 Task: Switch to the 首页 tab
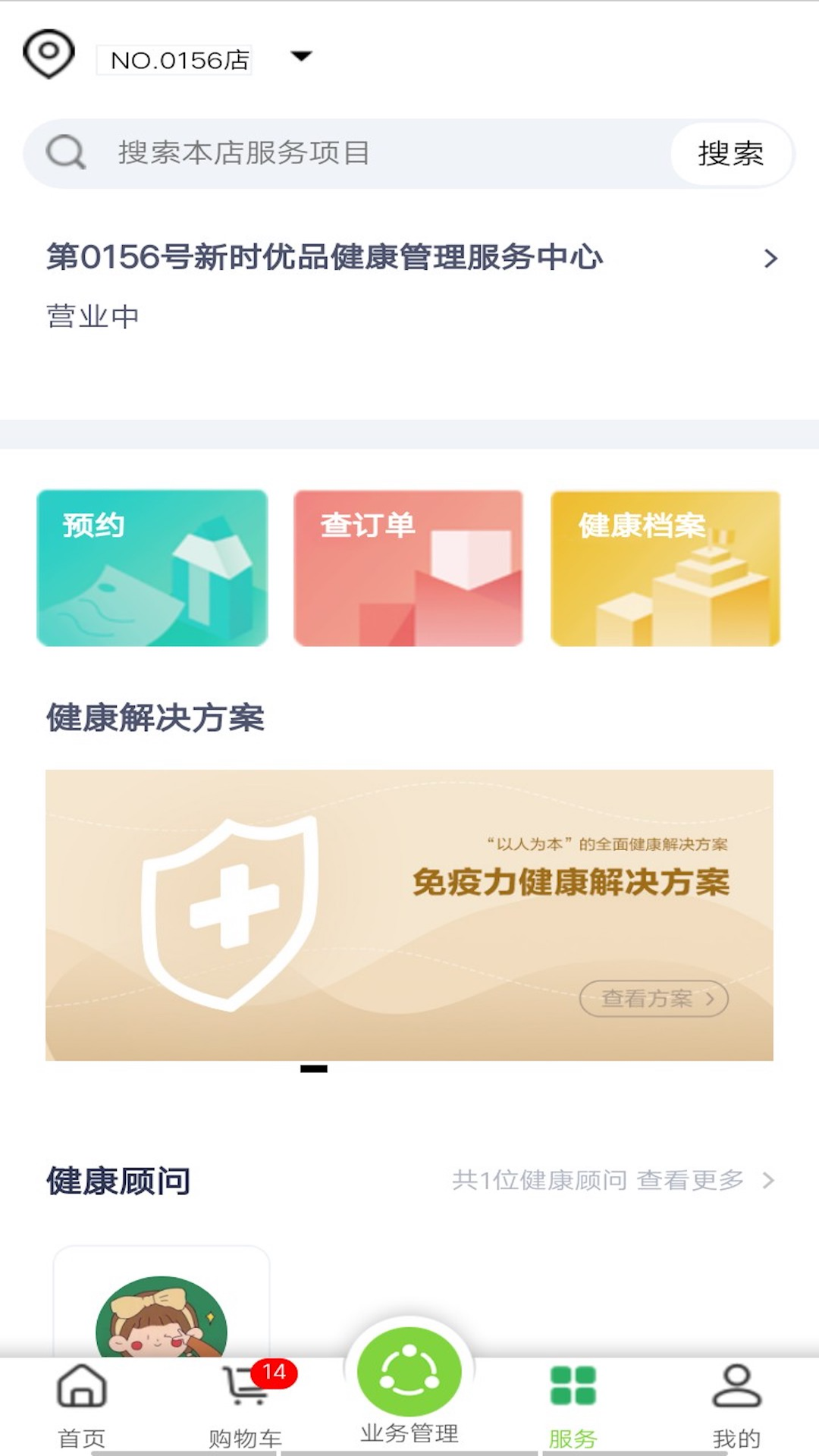pyautogui.click(x=82, y=1404)
